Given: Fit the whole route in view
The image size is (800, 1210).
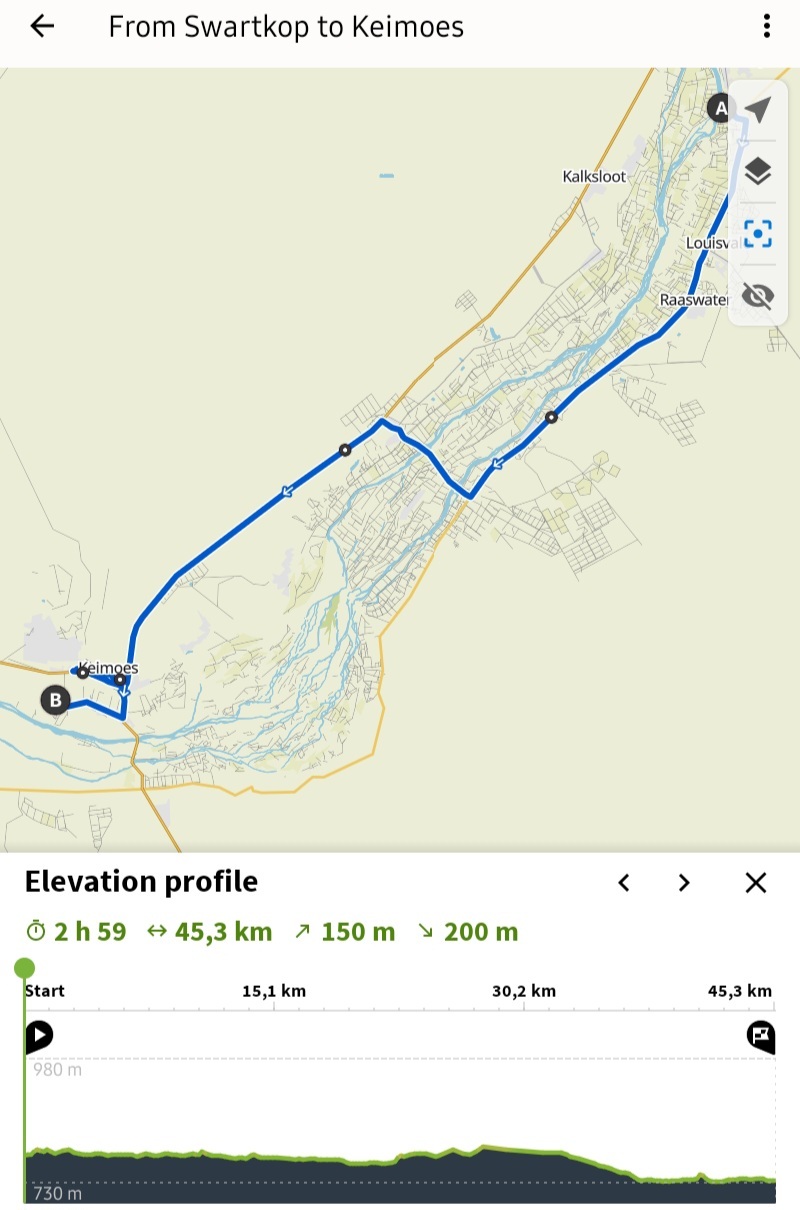Looking at the screenshot, I should [758, 234].
